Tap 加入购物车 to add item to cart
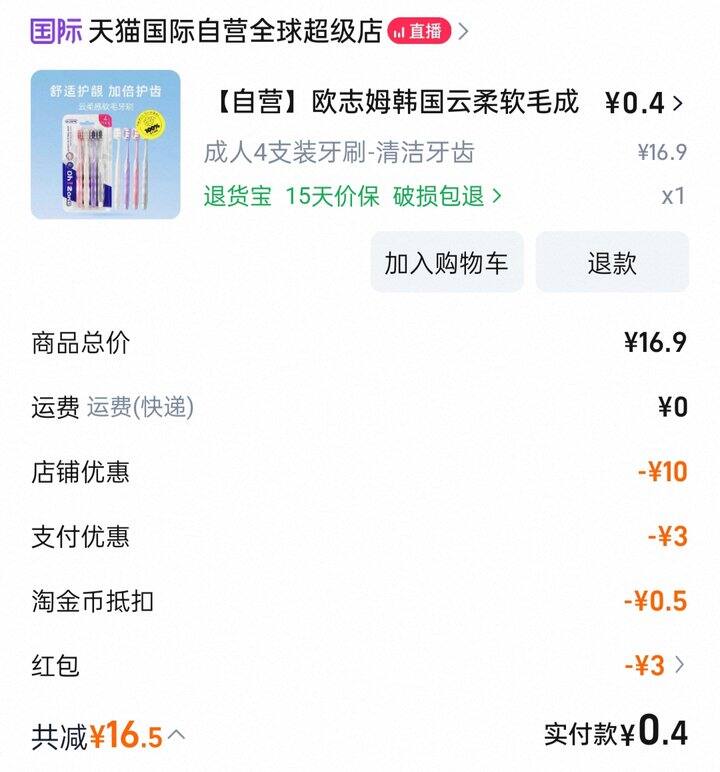 446,263
